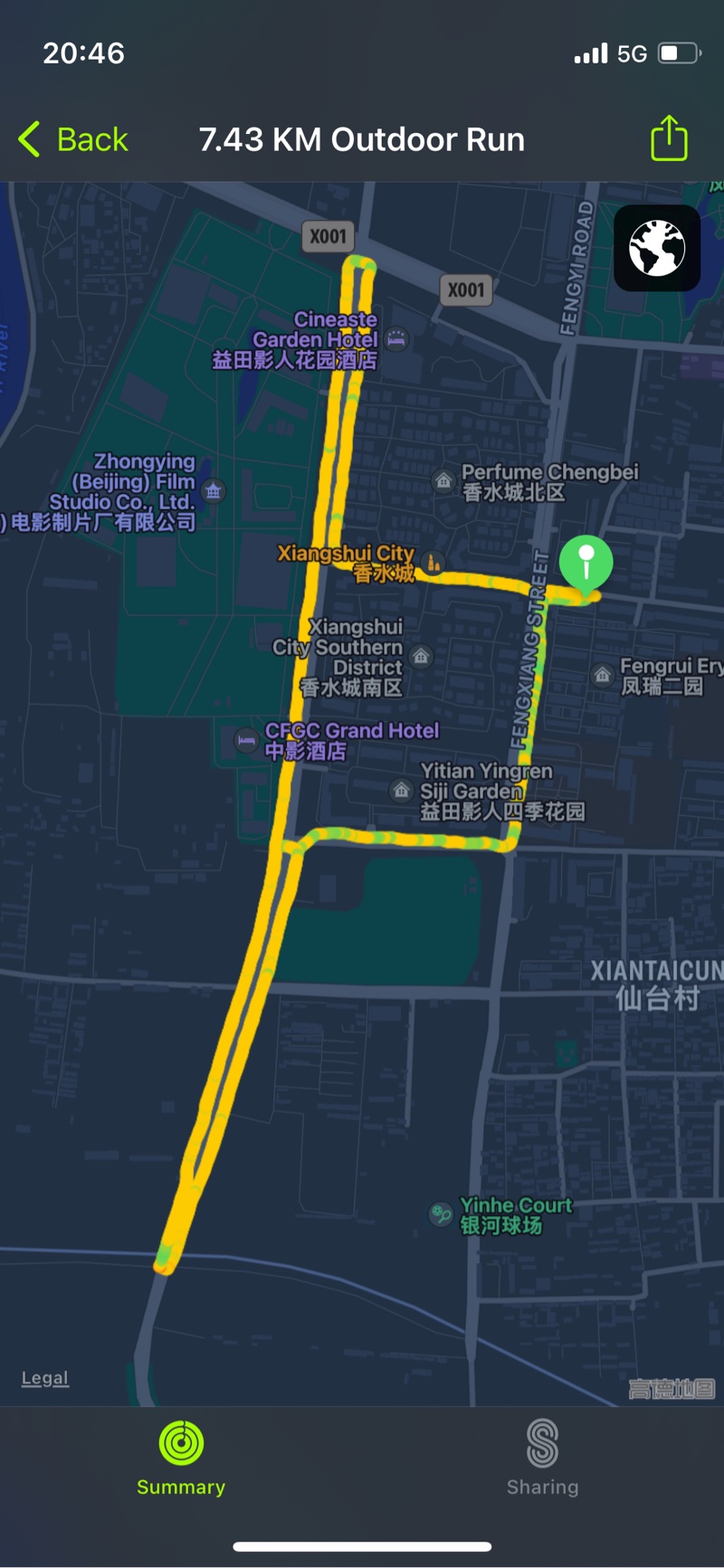Open the Sharing tab
The height and width of the screenshot is (1568, 724).
(x=542, y=1459)
